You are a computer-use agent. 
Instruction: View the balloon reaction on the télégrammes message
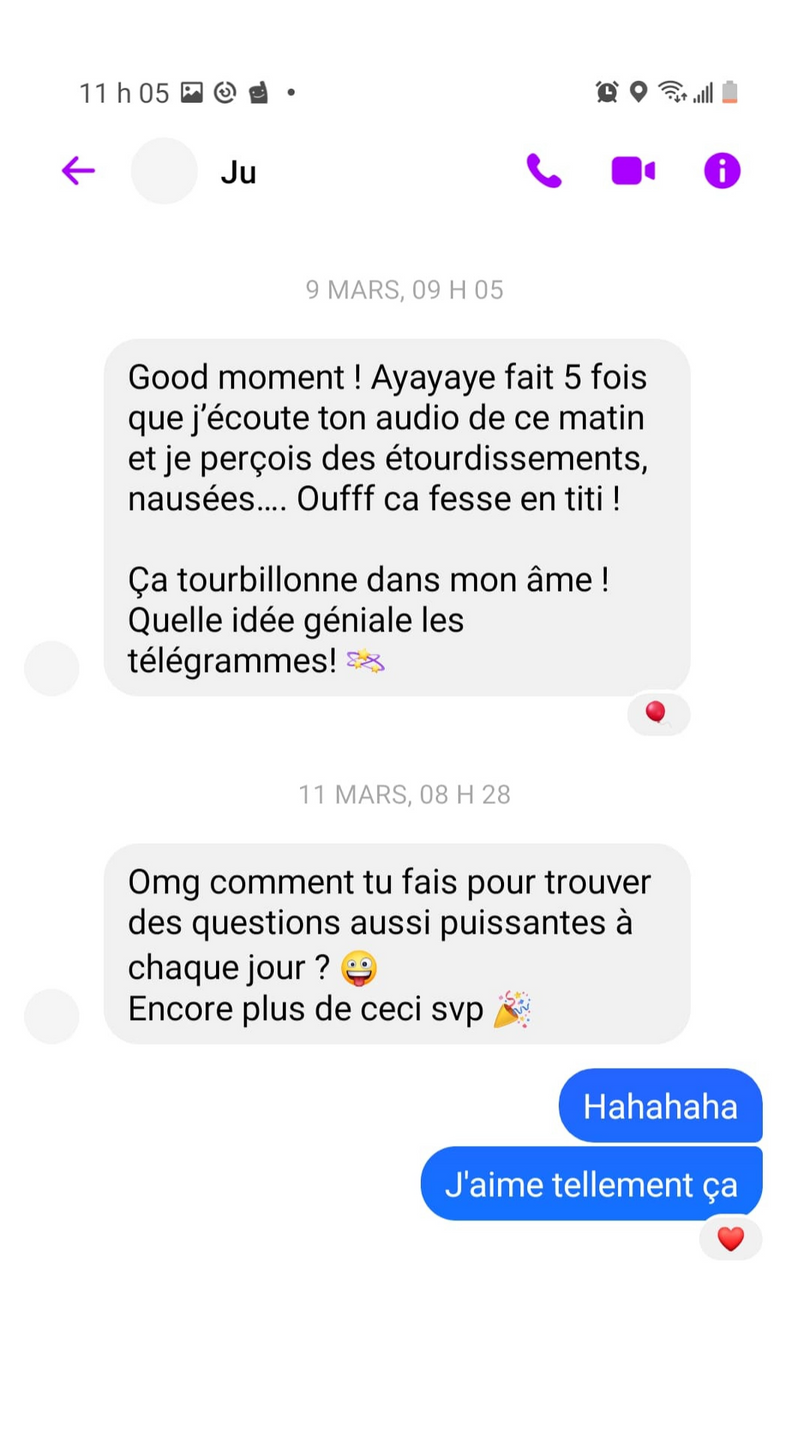pos(657,713)
